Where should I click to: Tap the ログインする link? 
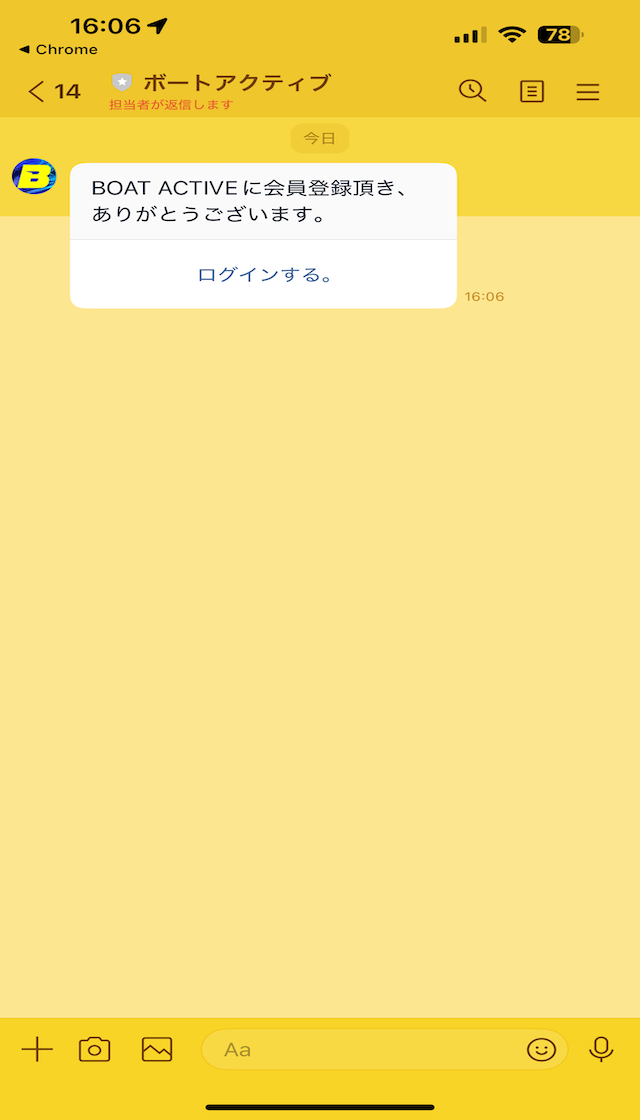(x=264, y=274)
